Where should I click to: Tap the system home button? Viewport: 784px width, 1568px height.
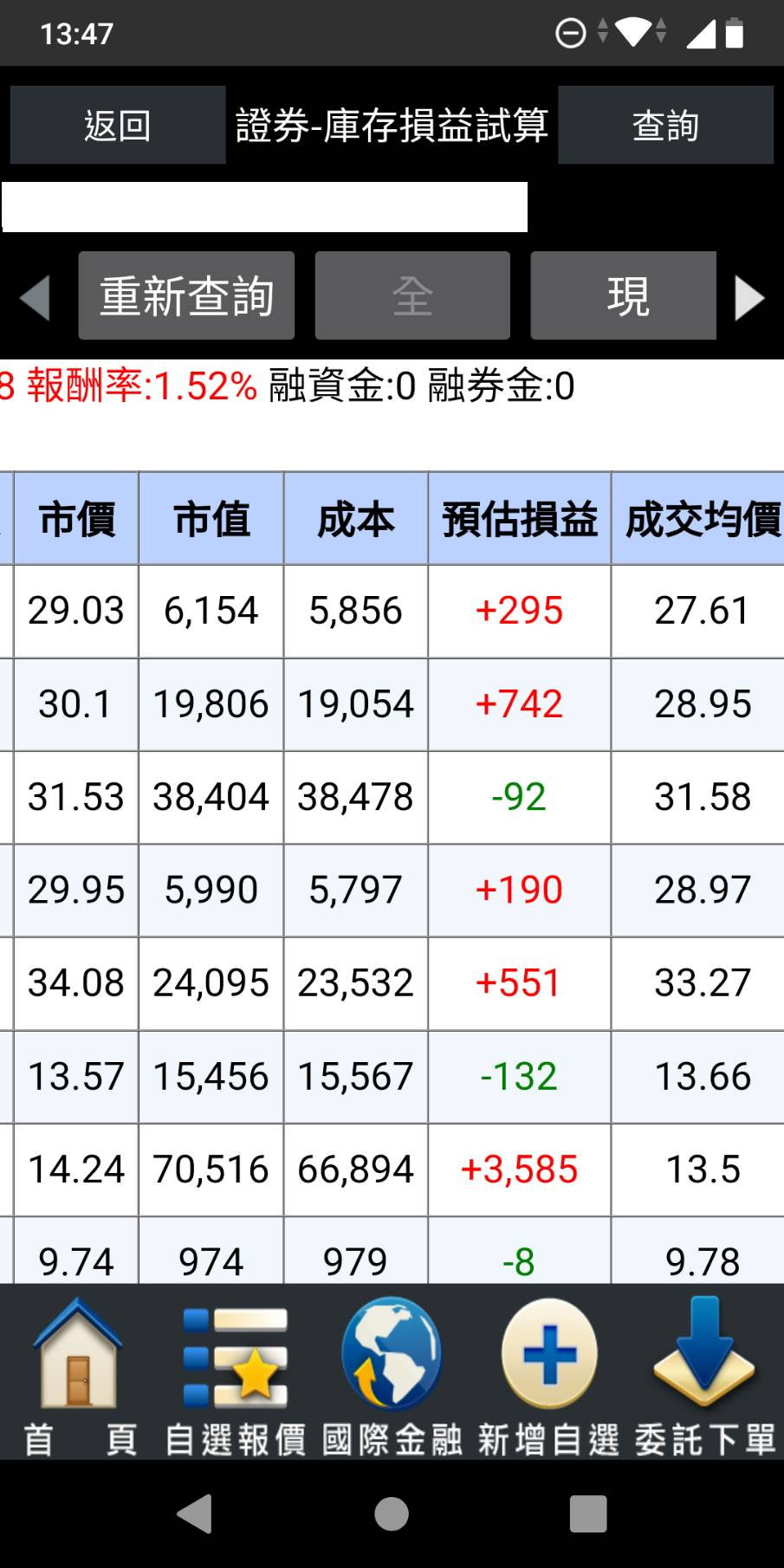pos(392,1514)
